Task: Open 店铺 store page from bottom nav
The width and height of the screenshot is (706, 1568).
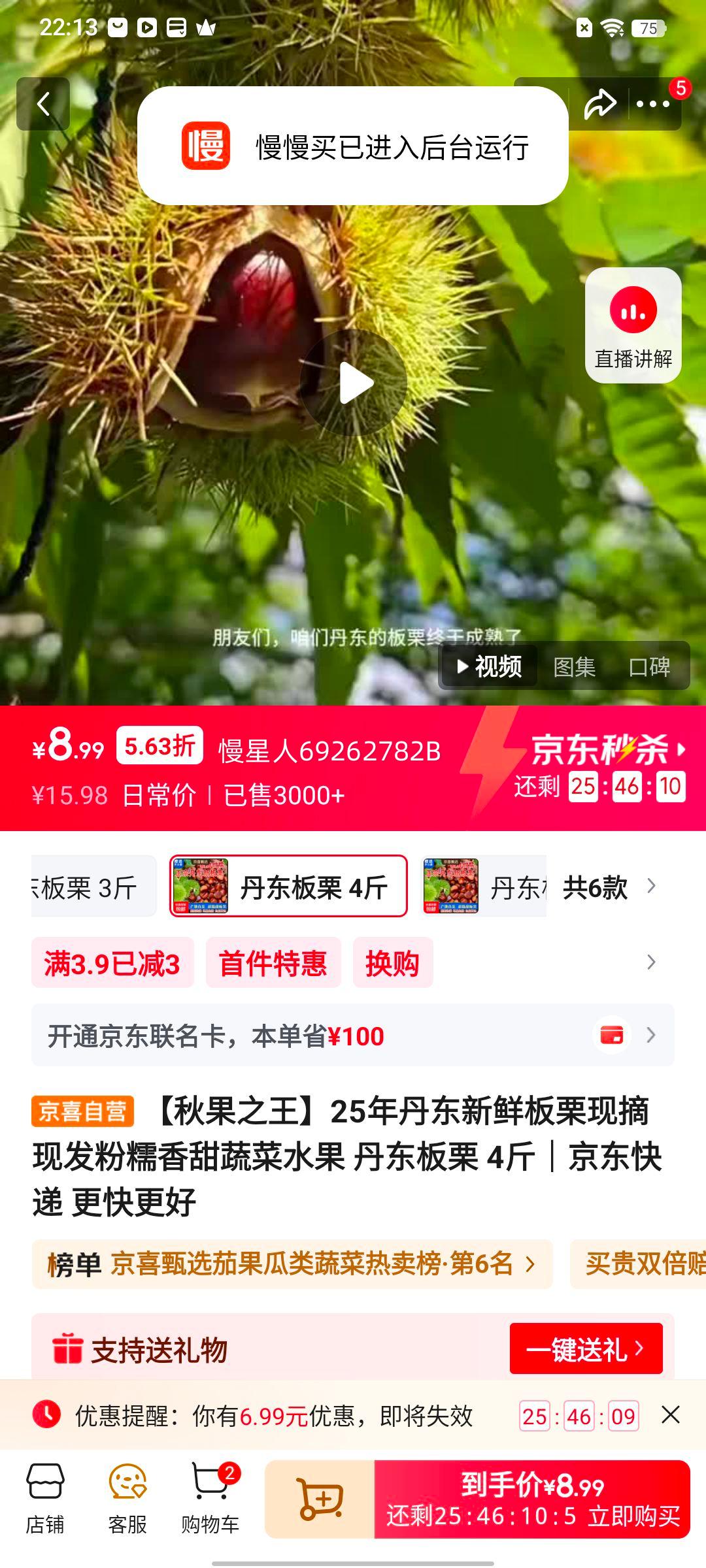Action: pyautogui.click(x=43, y=1503)
